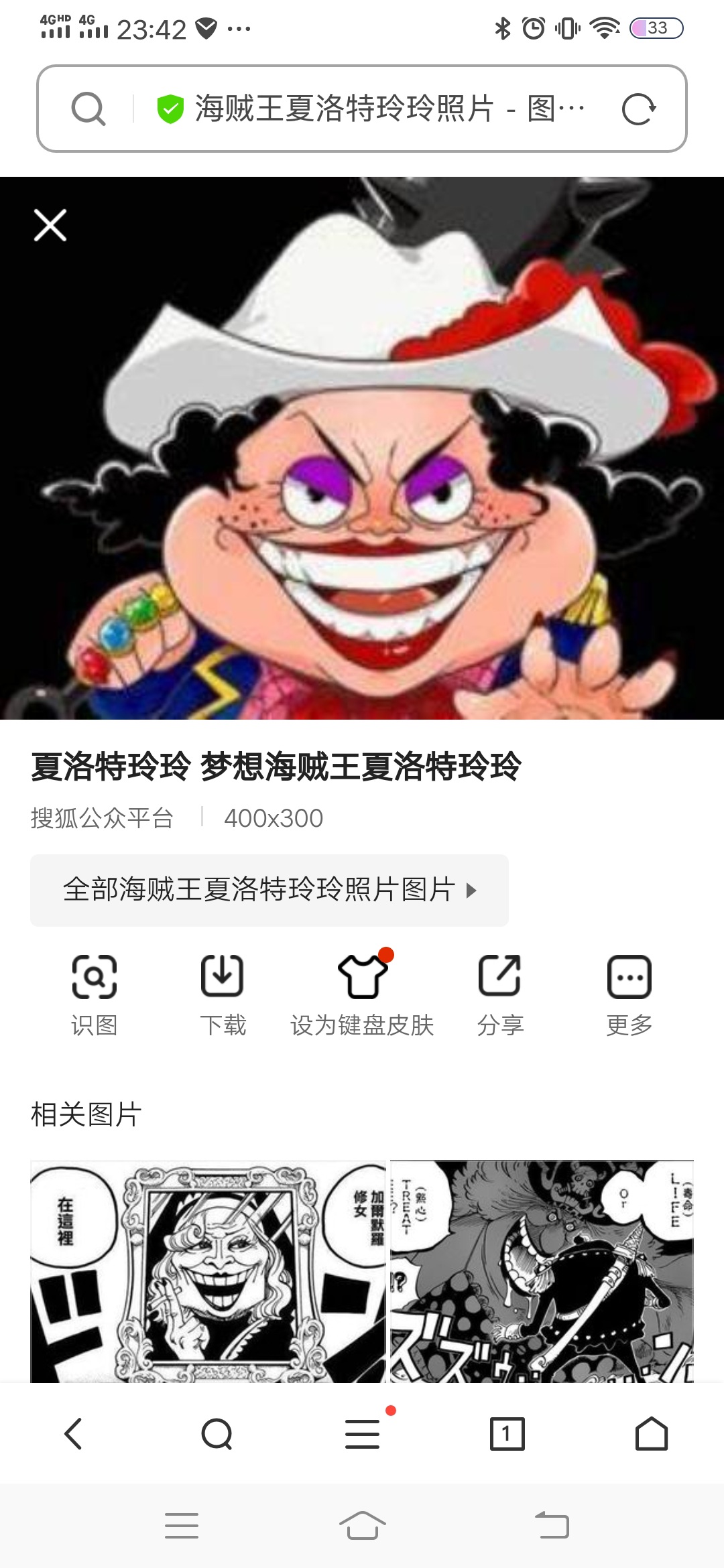Share the image via 分享

click(x=500, y=996)
